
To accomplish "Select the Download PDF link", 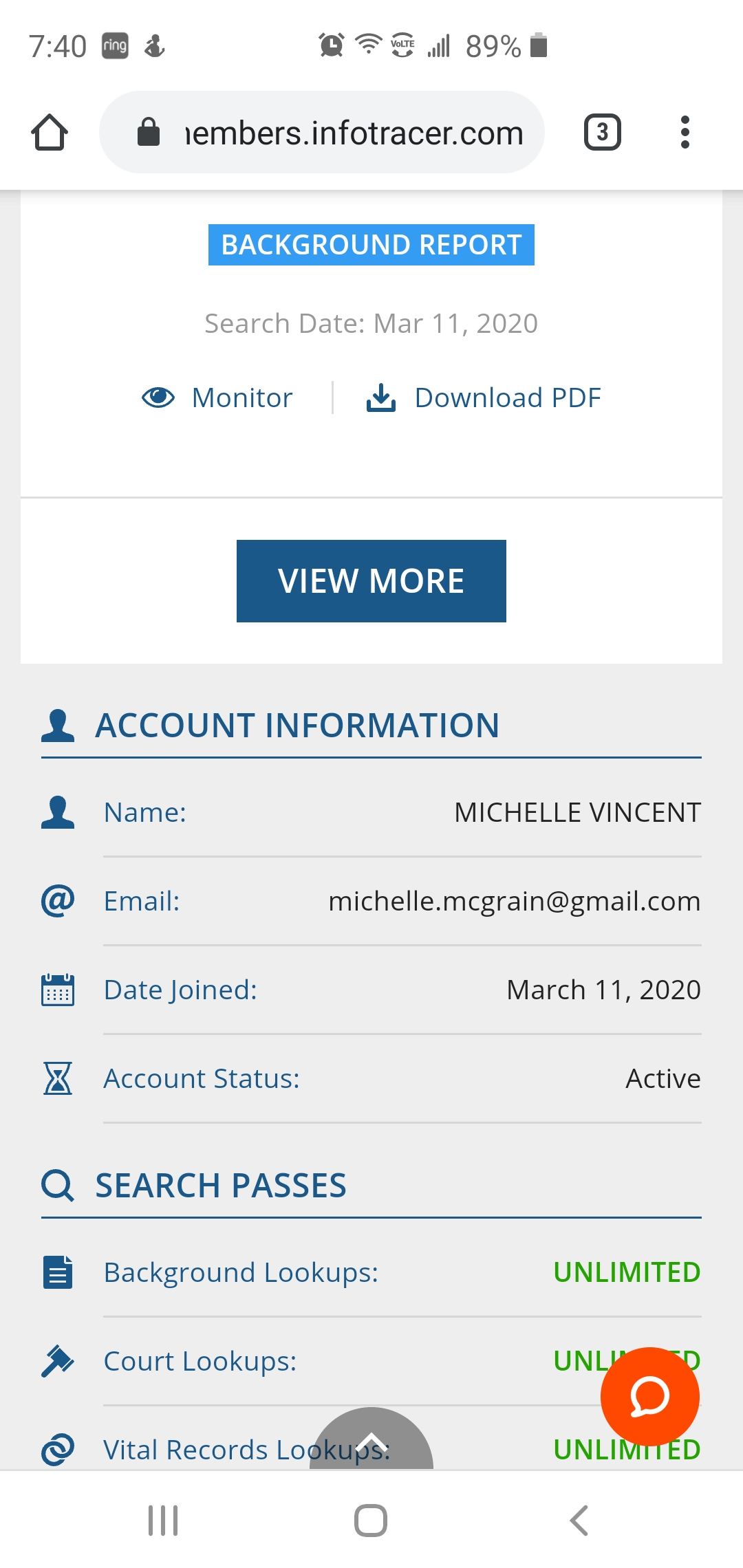I will tap(508, 397).
